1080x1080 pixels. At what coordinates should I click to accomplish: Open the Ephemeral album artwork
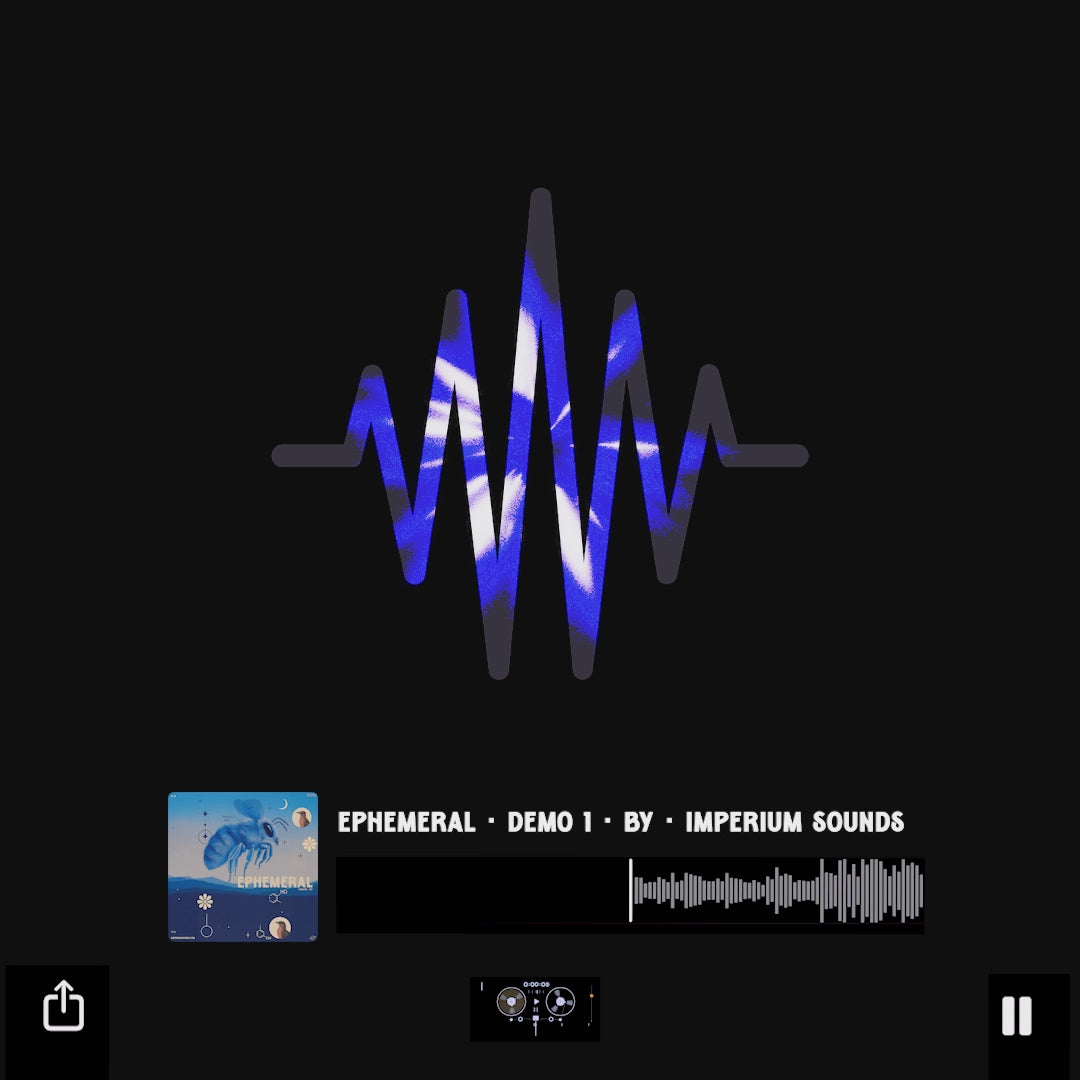click(x=243, y=867)
